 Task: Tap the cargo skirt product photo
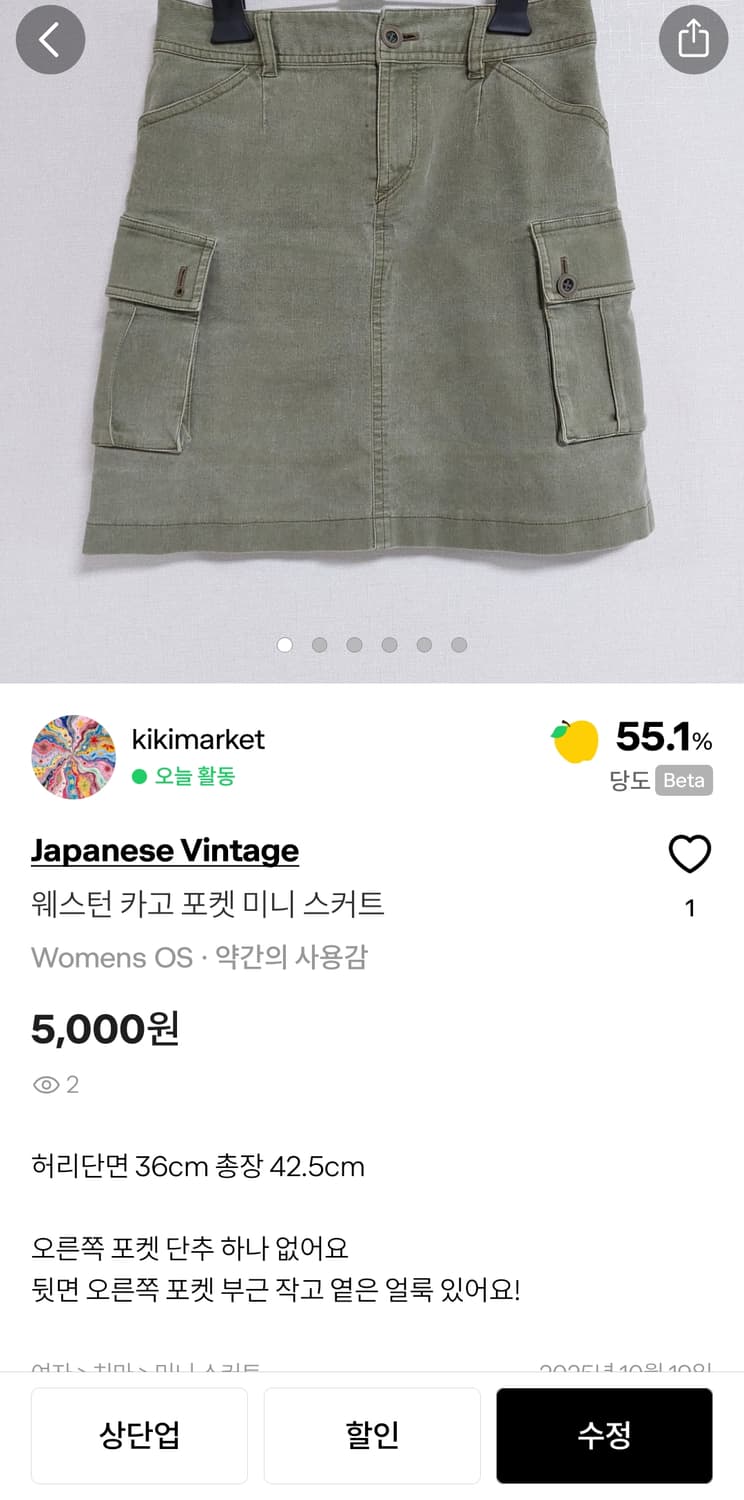372,300
